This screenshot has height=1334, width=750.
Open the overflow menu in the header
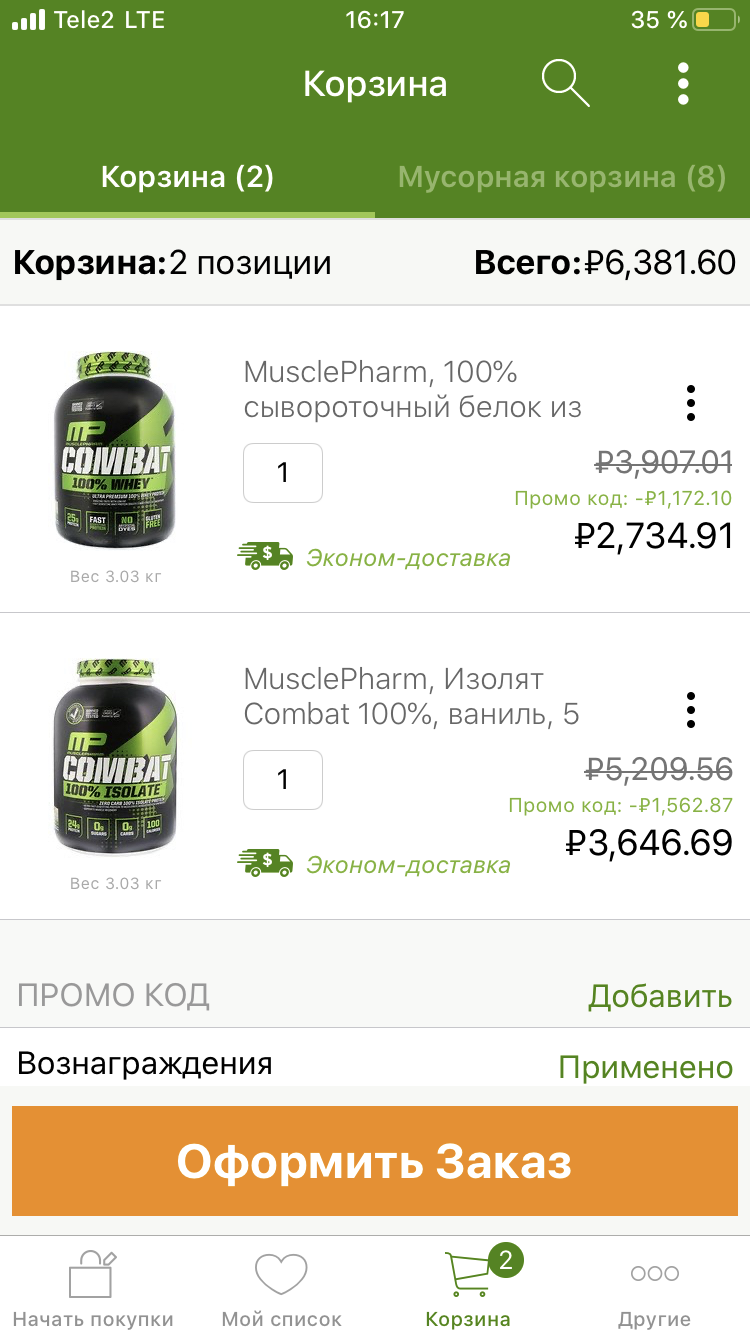point(683,83)
